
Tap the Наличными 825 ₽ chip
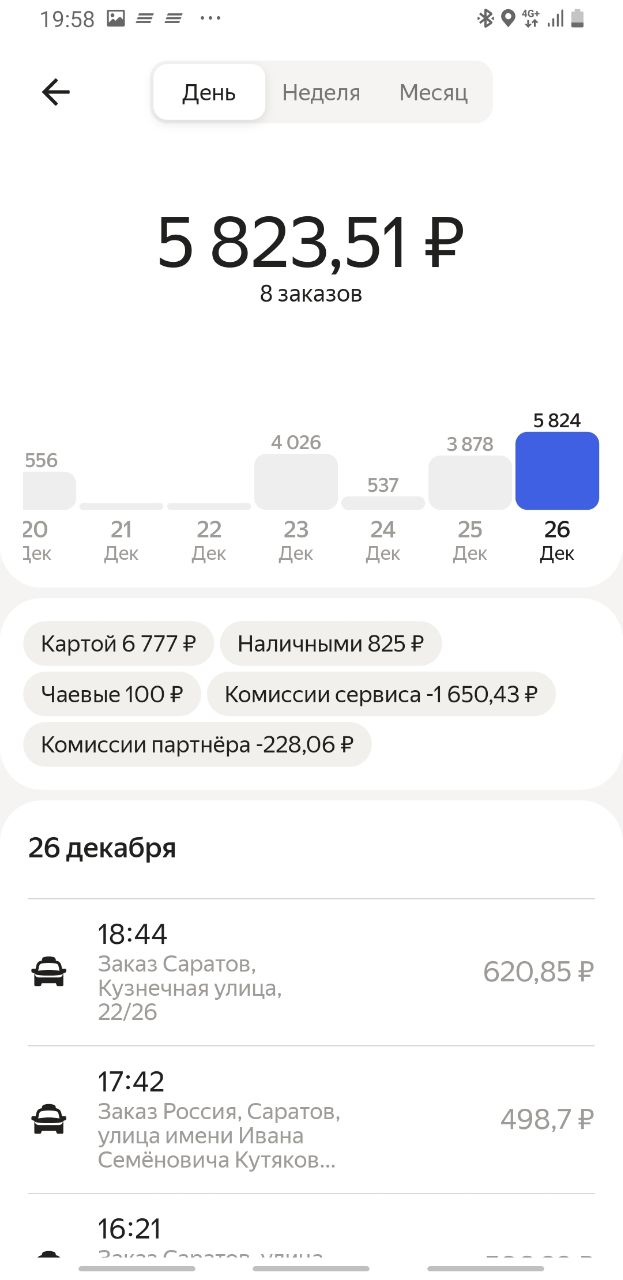pos(330,644)
